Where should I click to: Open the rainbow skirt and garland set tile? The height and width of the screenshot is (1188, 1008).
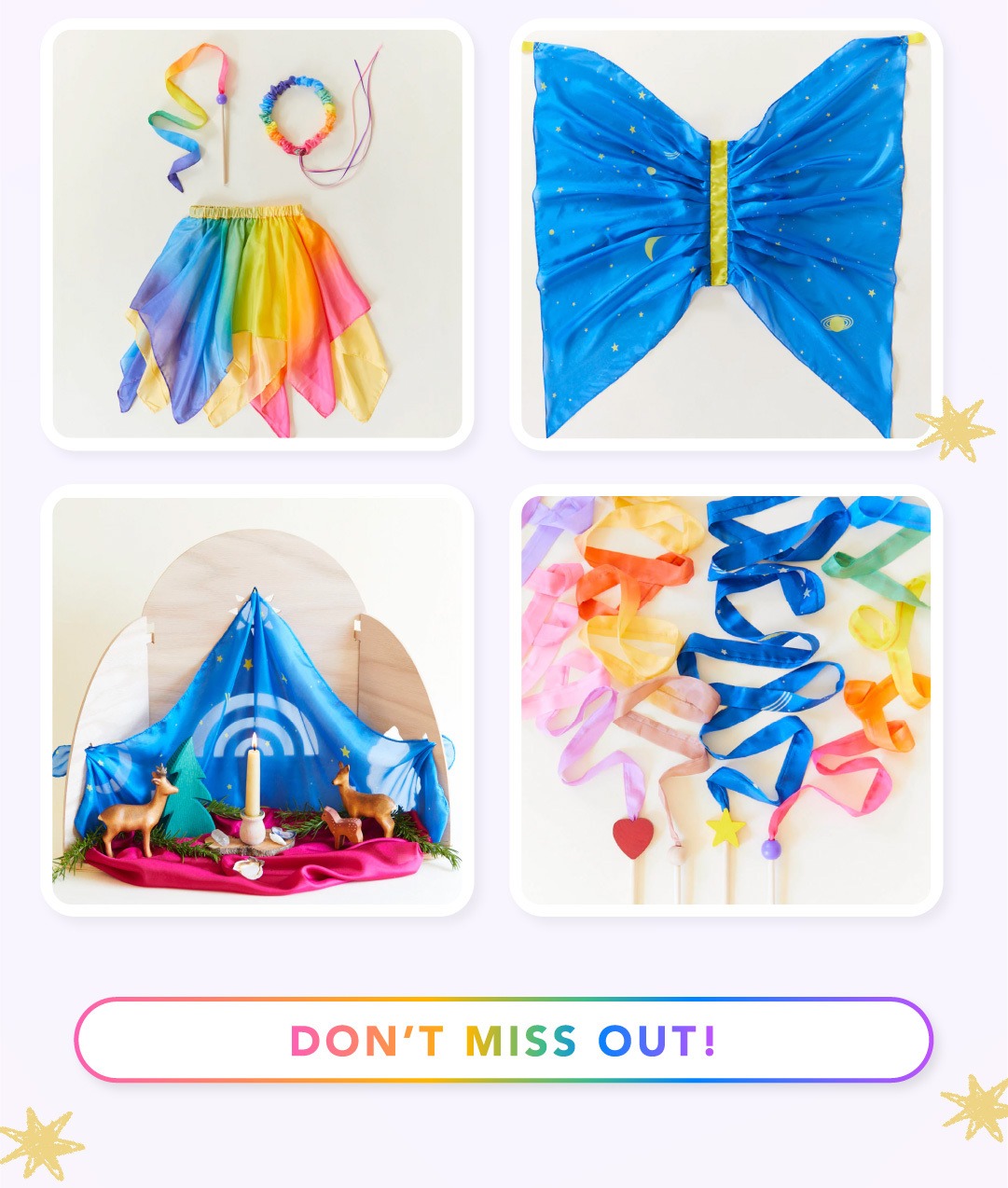pos(257,234)
